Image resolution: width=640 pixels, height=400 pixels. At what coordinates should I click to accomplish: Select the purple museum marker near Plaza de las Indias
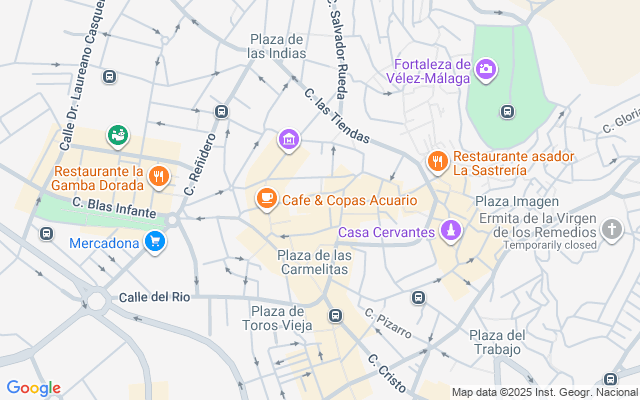[x=289, y=139]
